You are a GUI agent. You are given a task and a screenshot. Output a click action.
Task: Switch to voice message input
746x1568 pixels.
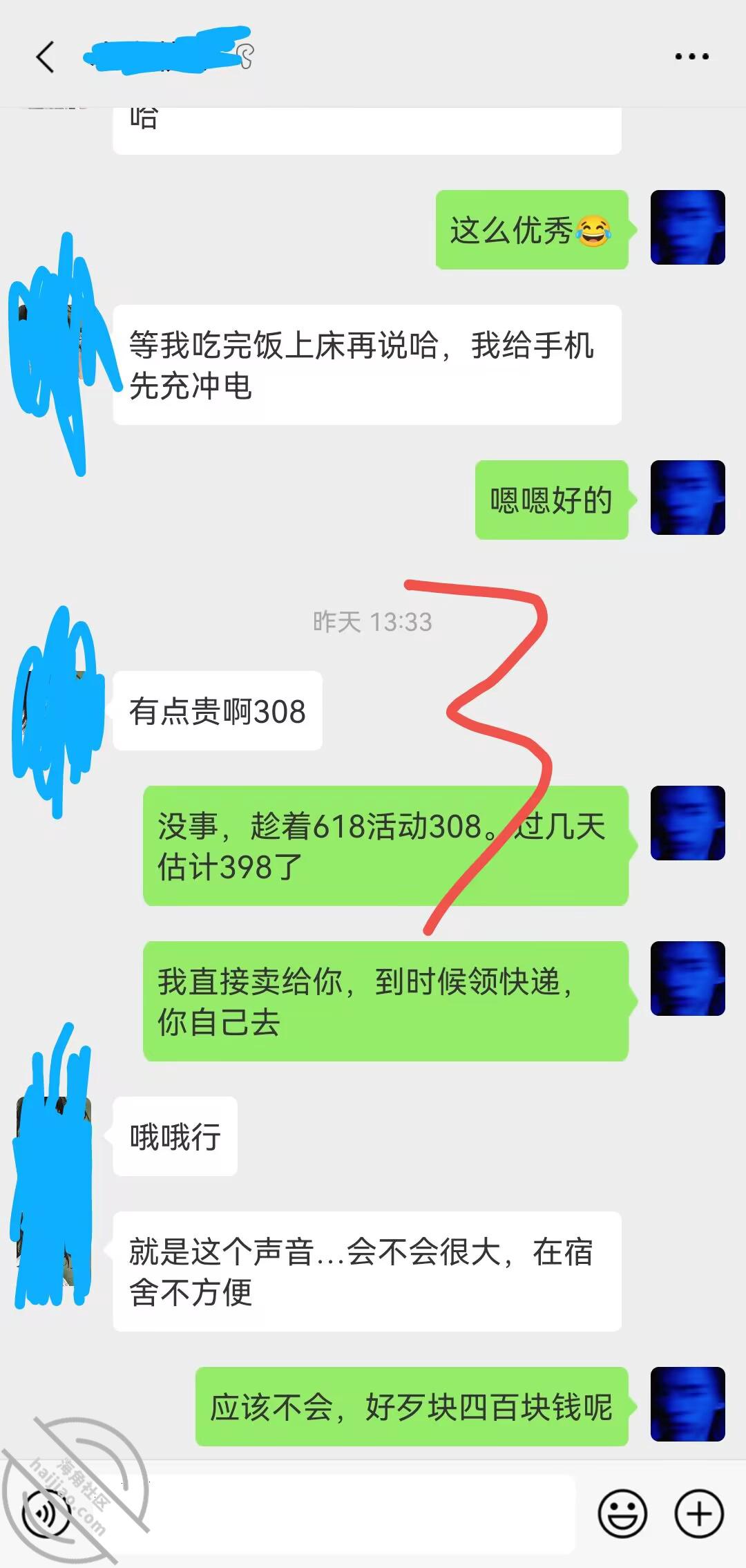pos(46,1515)
